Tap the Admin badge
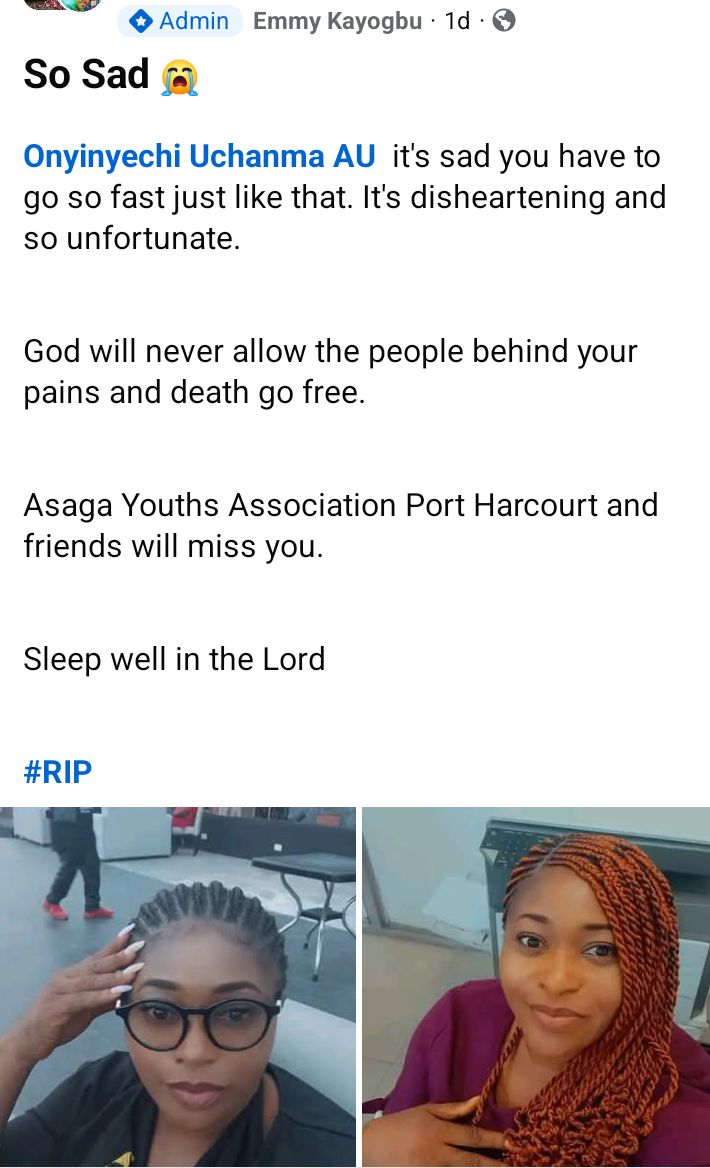 (x=180, y=21)
